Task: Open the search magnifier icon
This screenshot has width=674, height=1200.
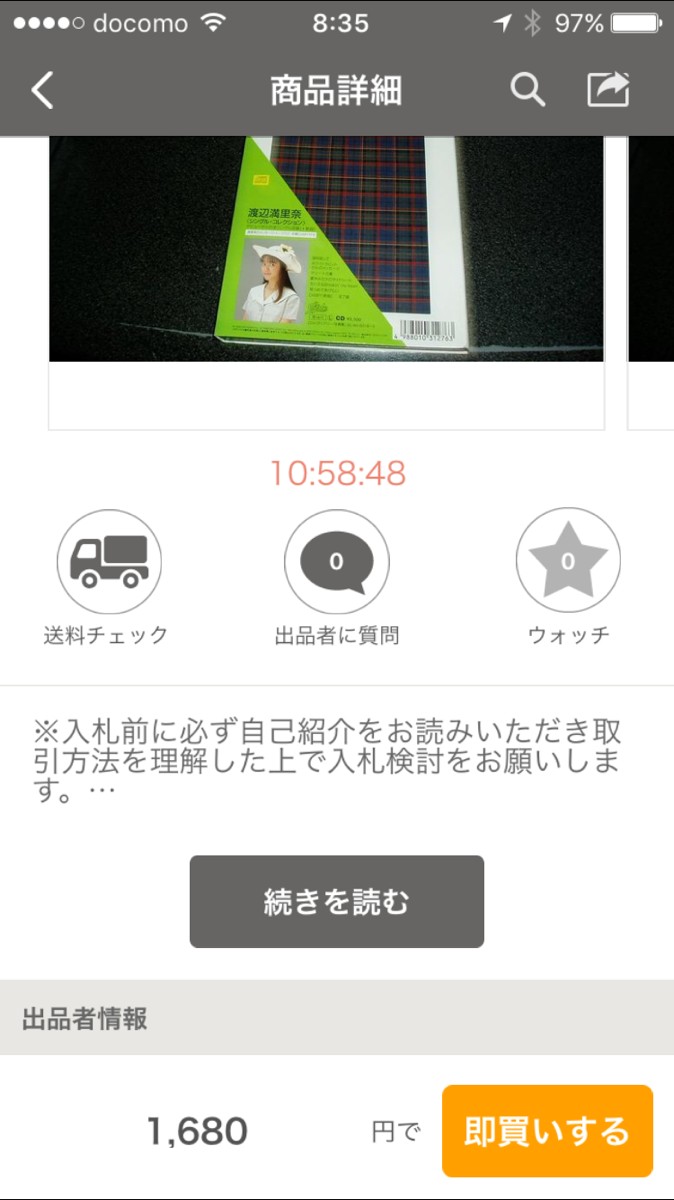Action: click(527, 91)
